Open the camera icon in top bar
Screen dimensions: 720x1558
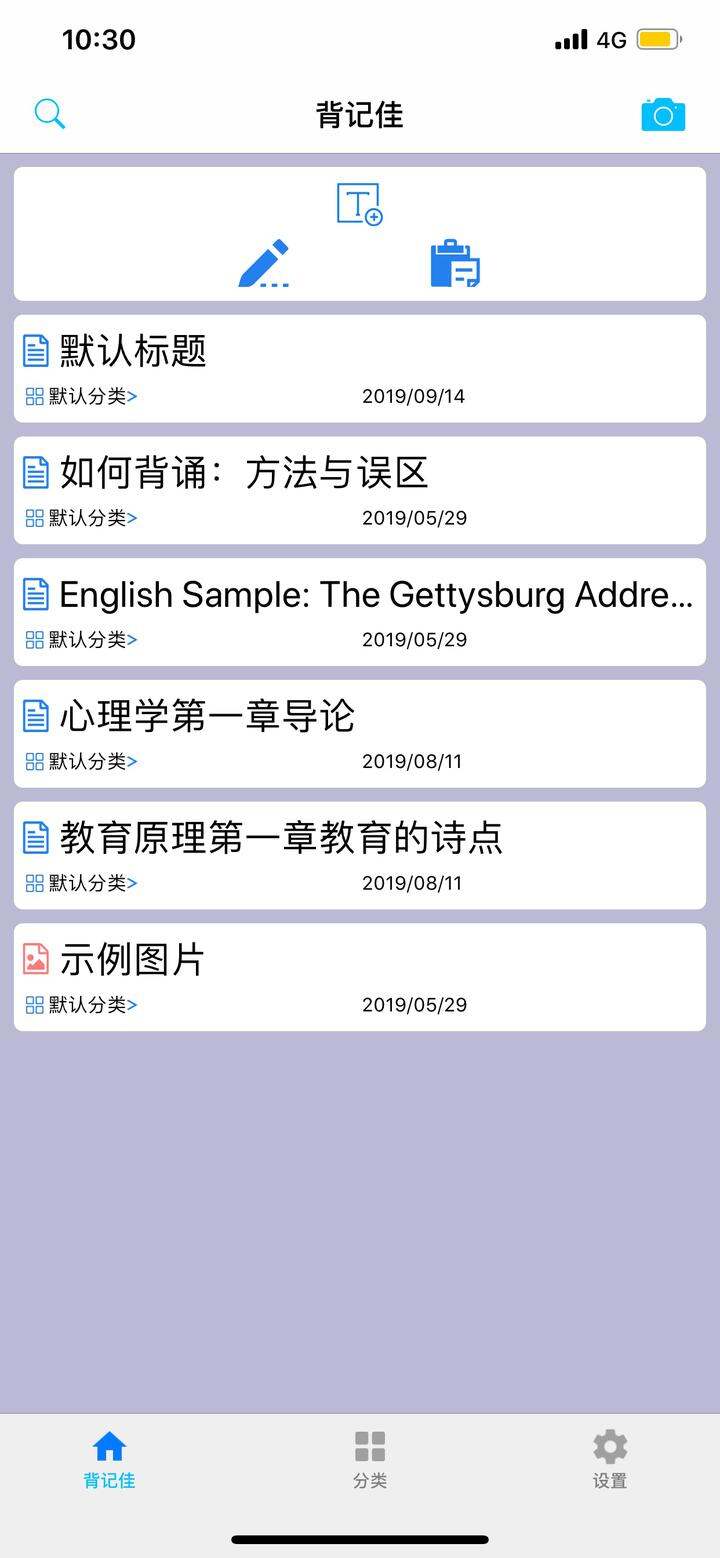coord(663,114)
